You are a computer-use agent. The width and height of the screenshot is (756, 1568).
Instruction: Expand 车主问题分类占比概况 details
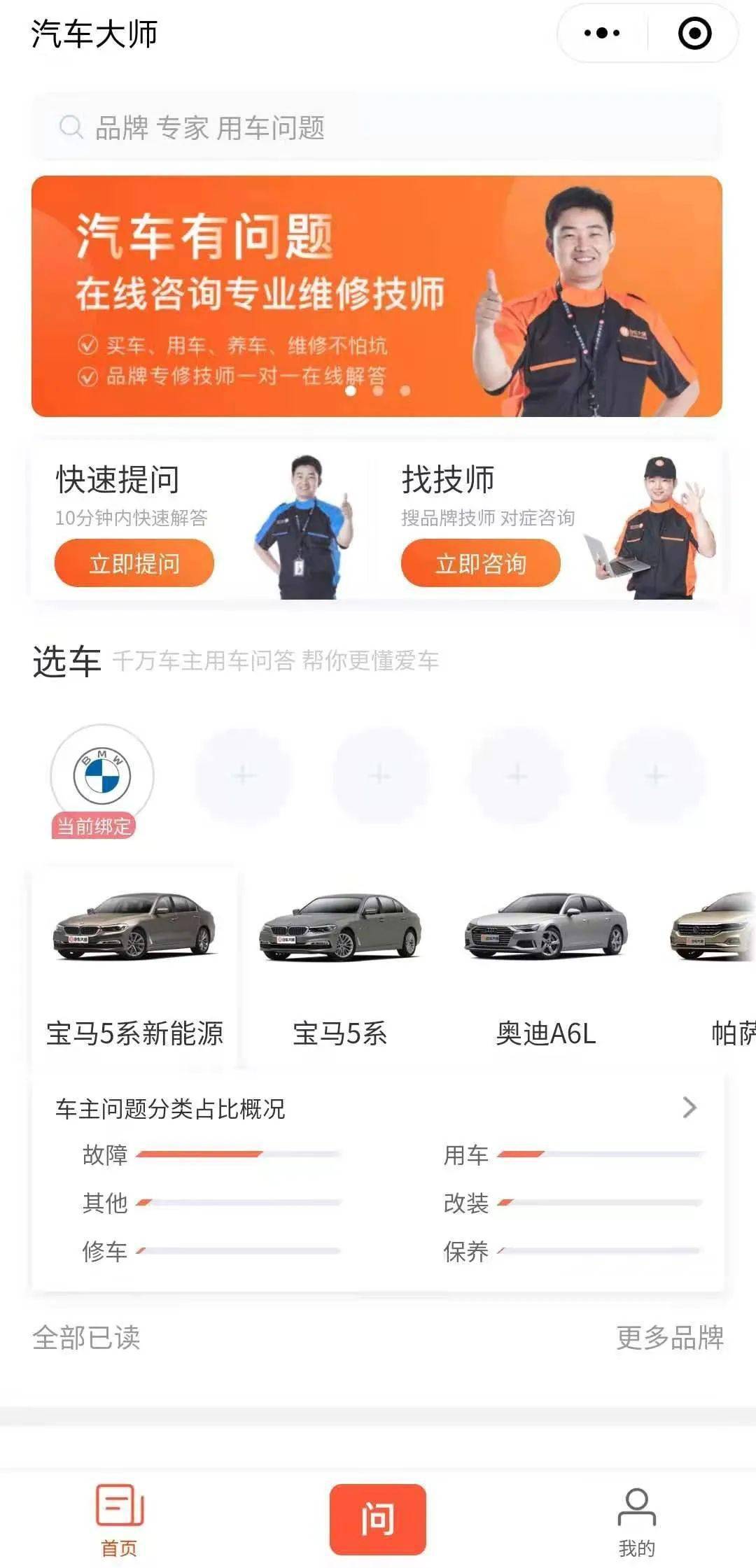click(x=689, y=1108)
